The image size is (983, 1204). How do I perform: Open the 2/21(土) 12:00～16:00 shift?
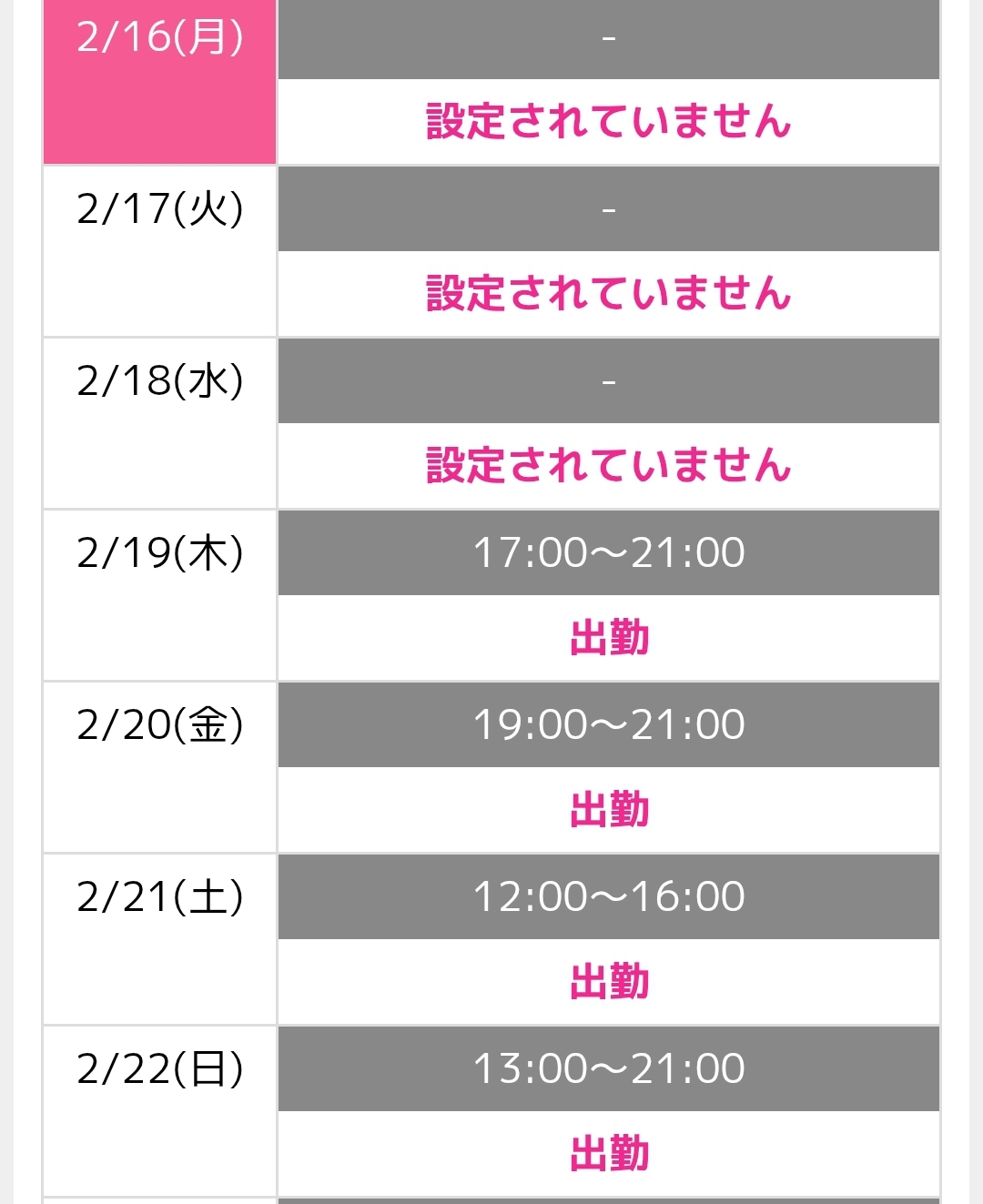608,896
